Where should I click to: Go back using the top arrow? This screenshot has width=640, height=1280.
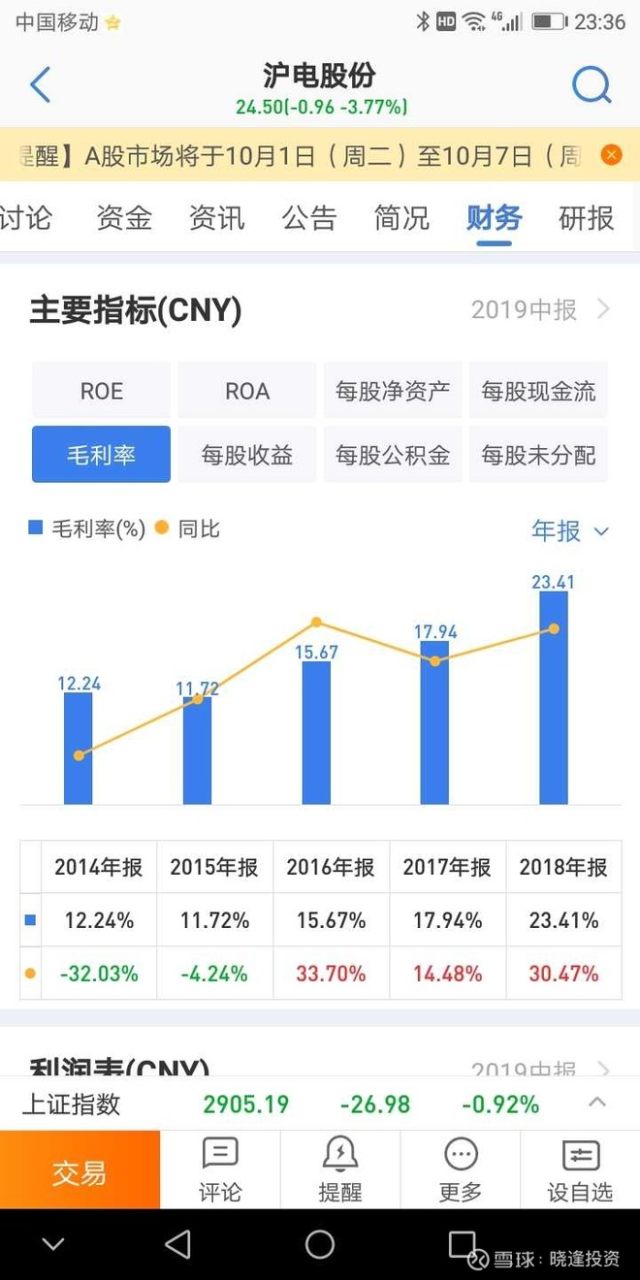click(40, 87)
